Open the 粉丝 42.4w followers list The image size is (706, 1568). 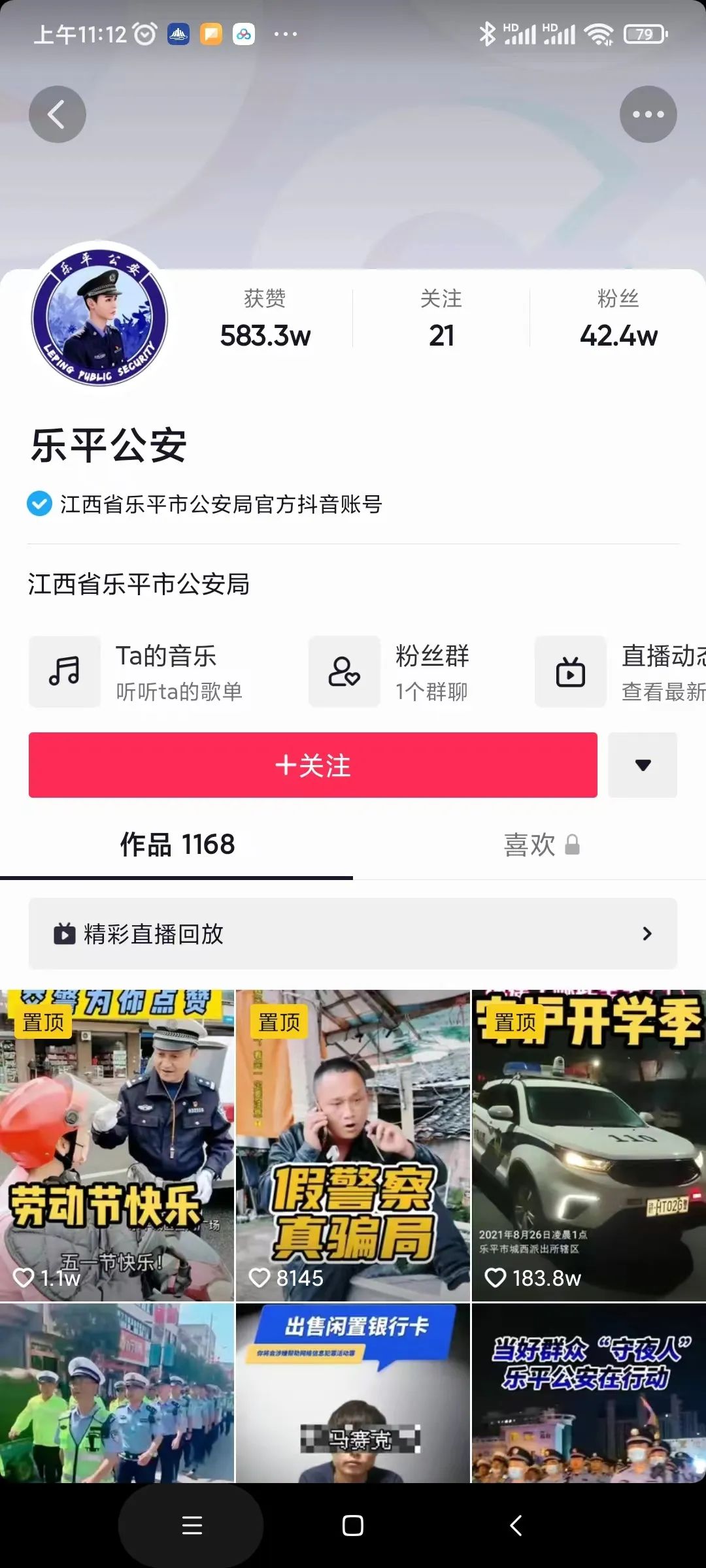pyautogui.click(x=618, y=320)
